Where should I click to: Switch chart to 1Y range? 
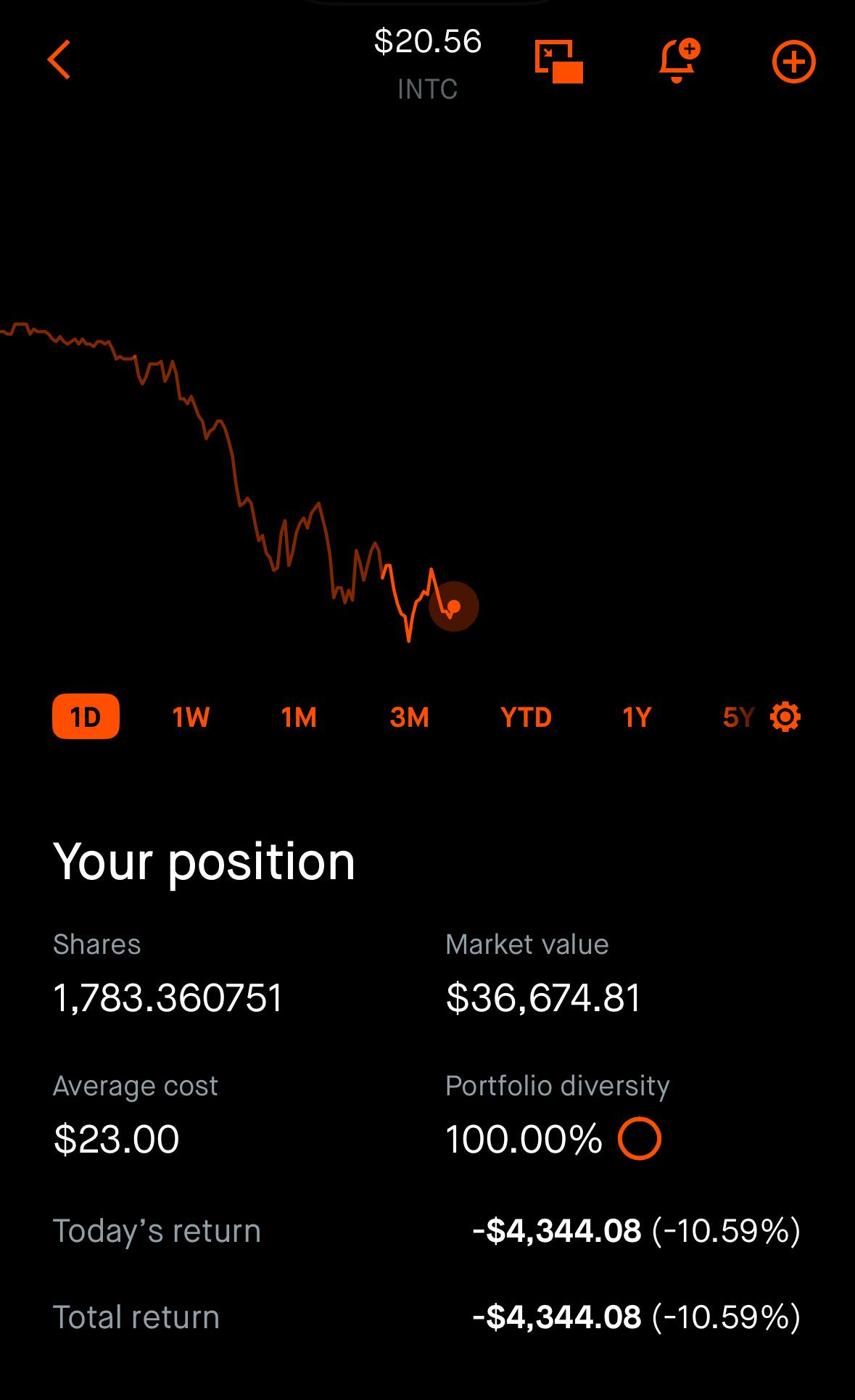(x=637, y=717)
